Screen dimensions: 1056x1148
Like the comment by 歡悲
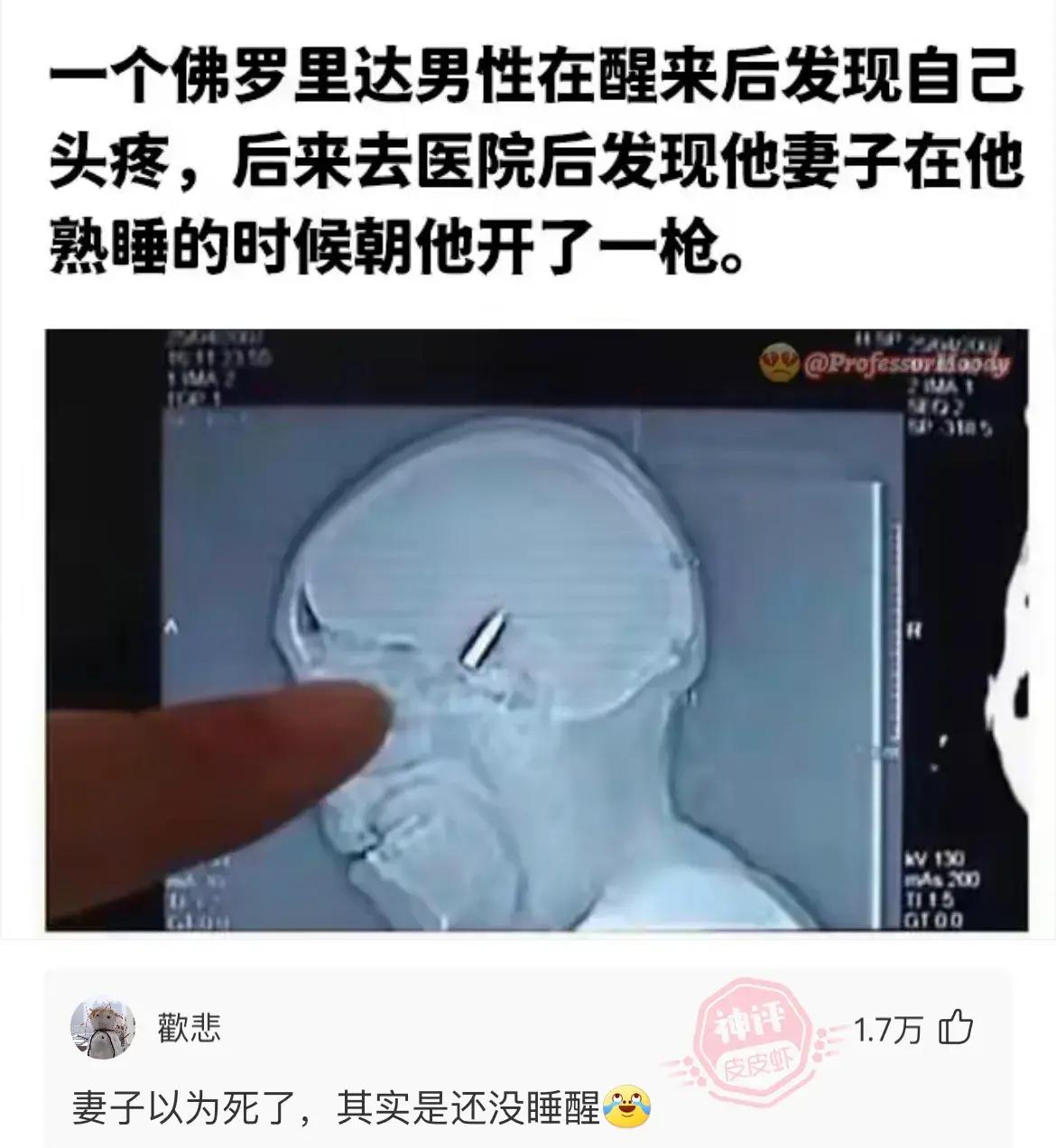956,1028
